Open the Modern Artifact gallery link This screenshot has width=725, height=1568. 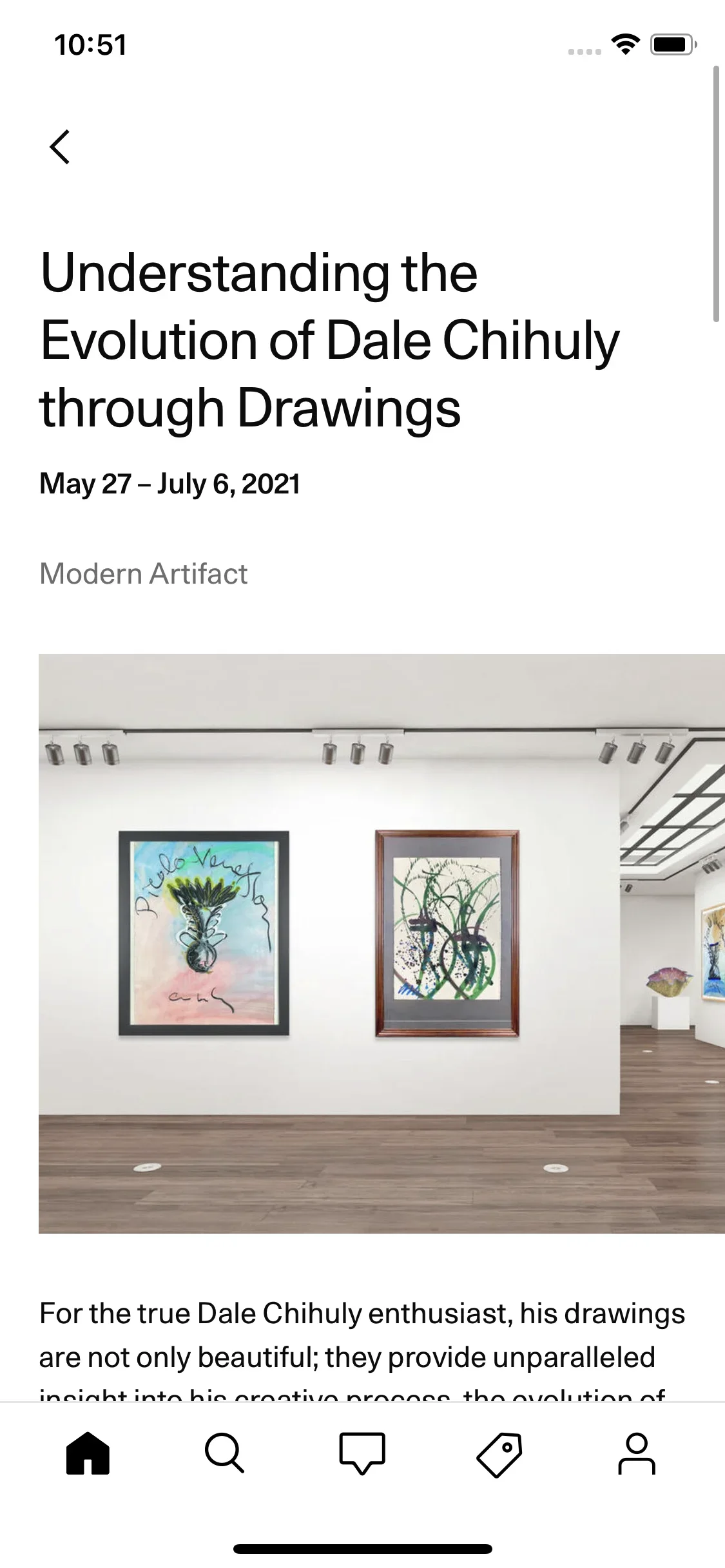pyautogui.click(x=143, y=573)
